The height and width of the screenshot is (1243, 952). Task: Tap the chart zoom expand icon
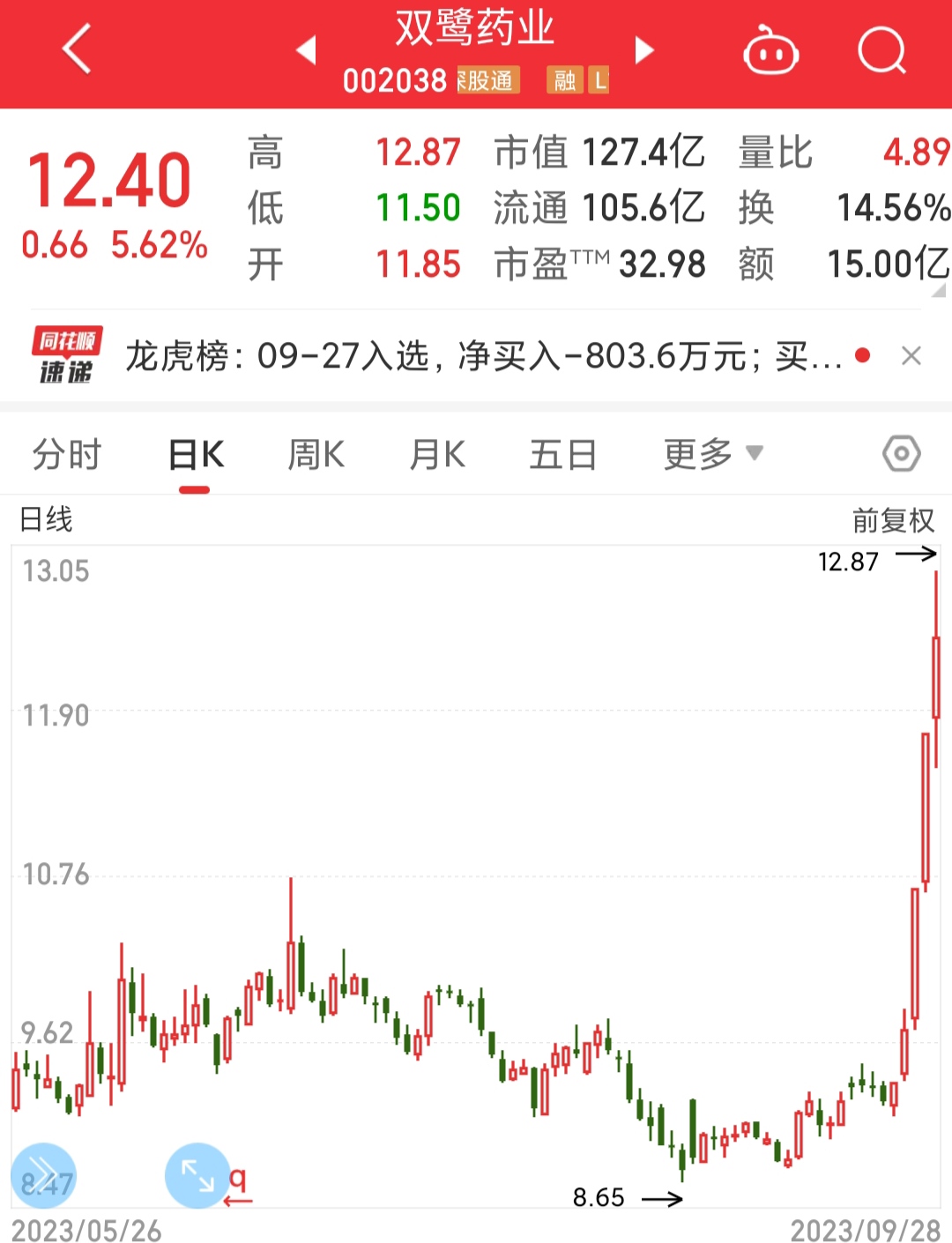point(197,1175)
